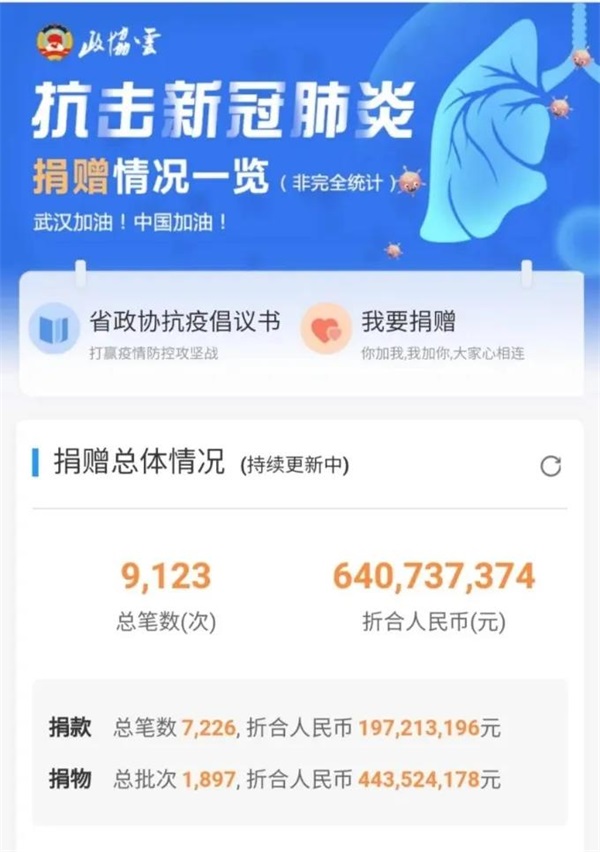Refresh the 捐赠总体情况 statistics
The image size is (600, 852).
(x=550, y=466)
